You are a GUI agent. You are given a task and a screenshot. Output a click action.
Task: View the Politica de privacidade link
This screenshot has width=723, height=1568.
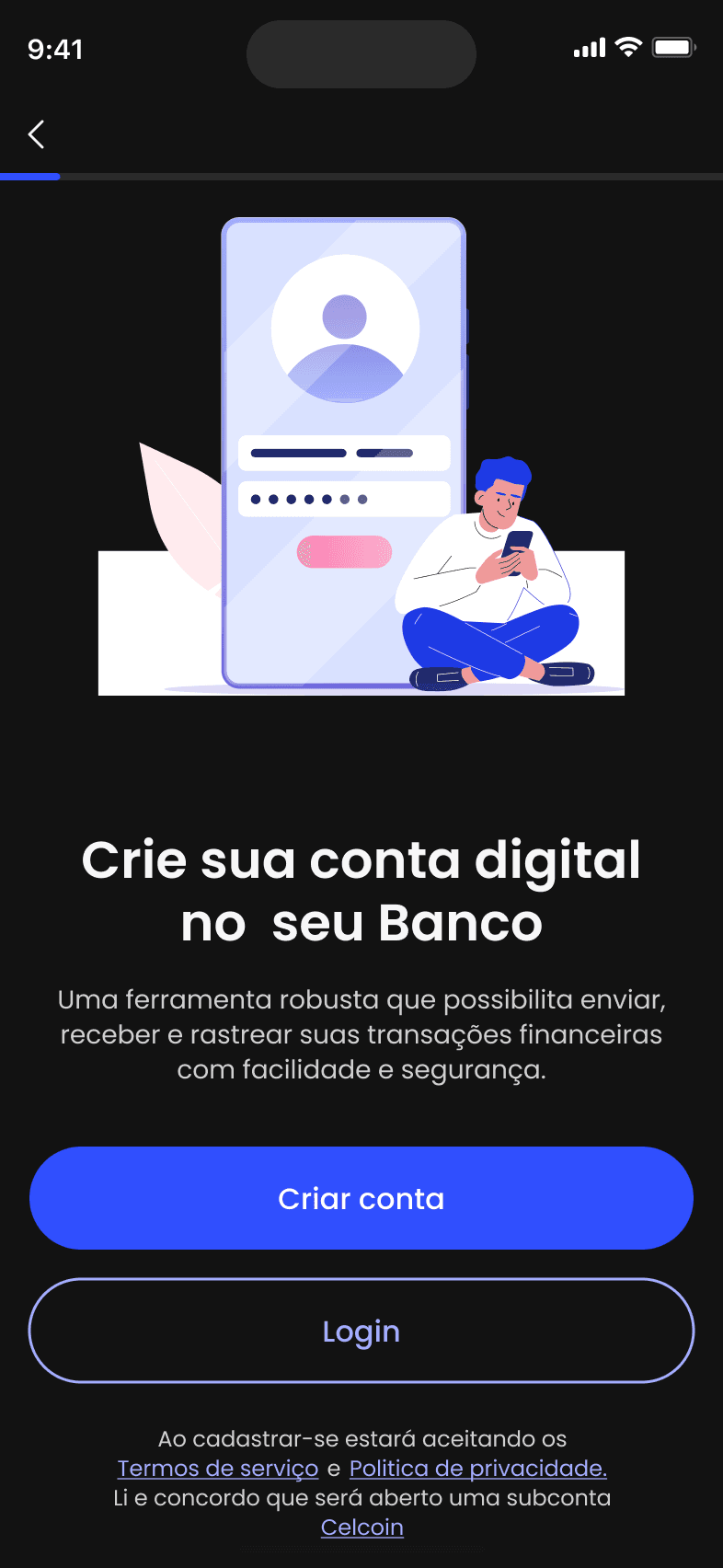pos(477,1469)
